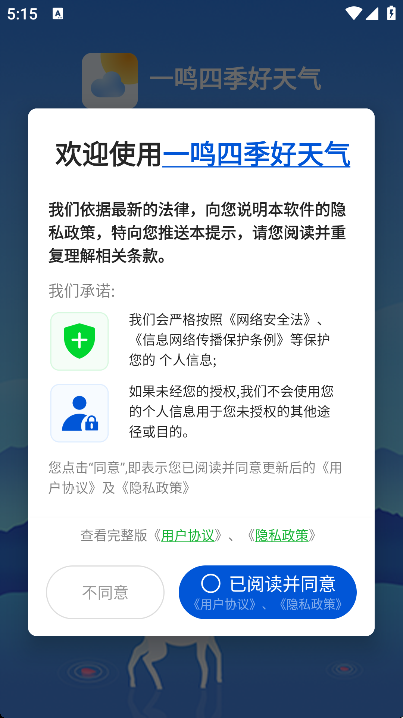Agree via the 已阅读并同意 button
403x718 pixels.
click(267, 592)
